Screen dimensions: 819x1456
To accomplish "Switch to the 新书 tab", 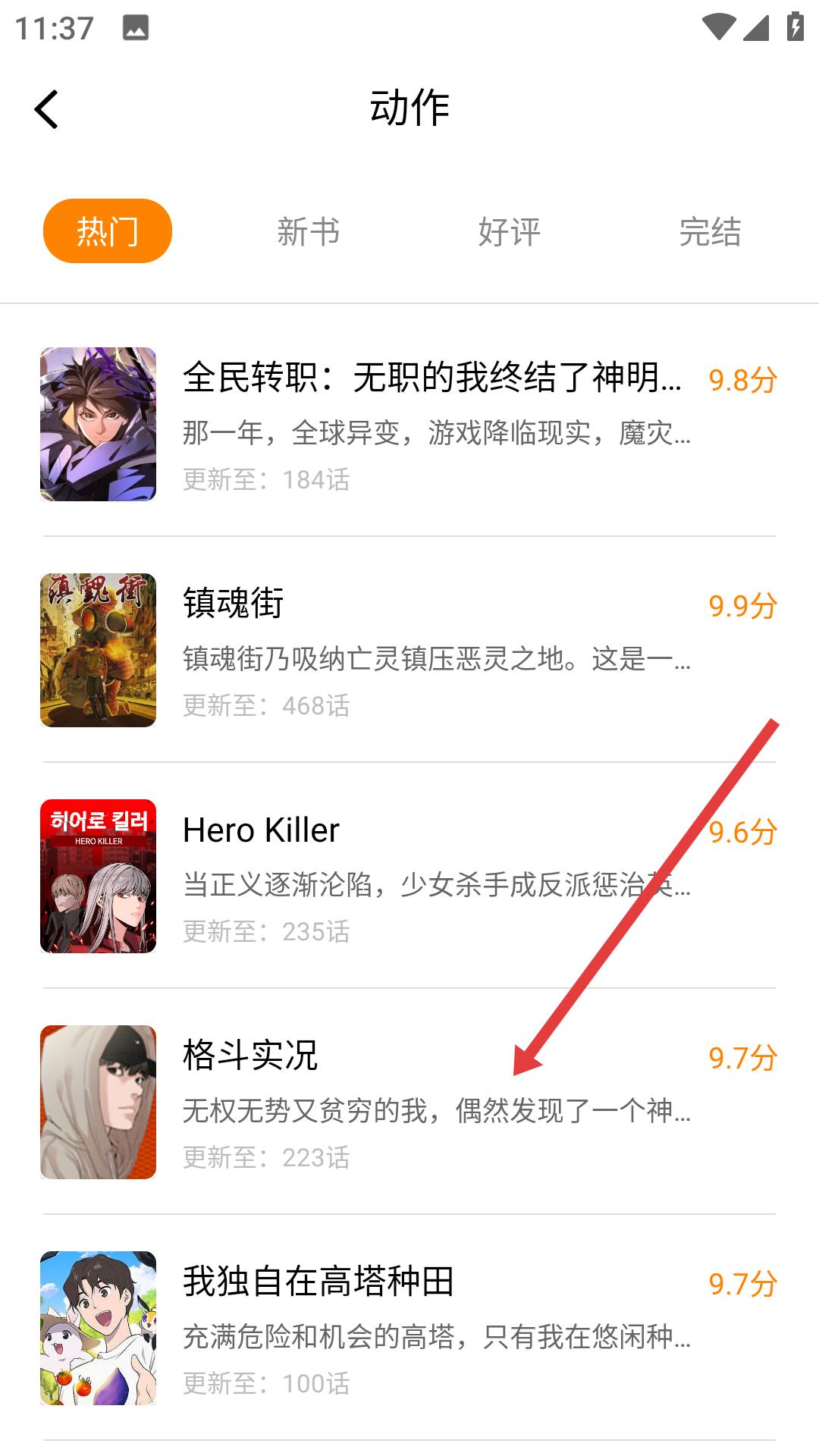I will click(308, 231).
